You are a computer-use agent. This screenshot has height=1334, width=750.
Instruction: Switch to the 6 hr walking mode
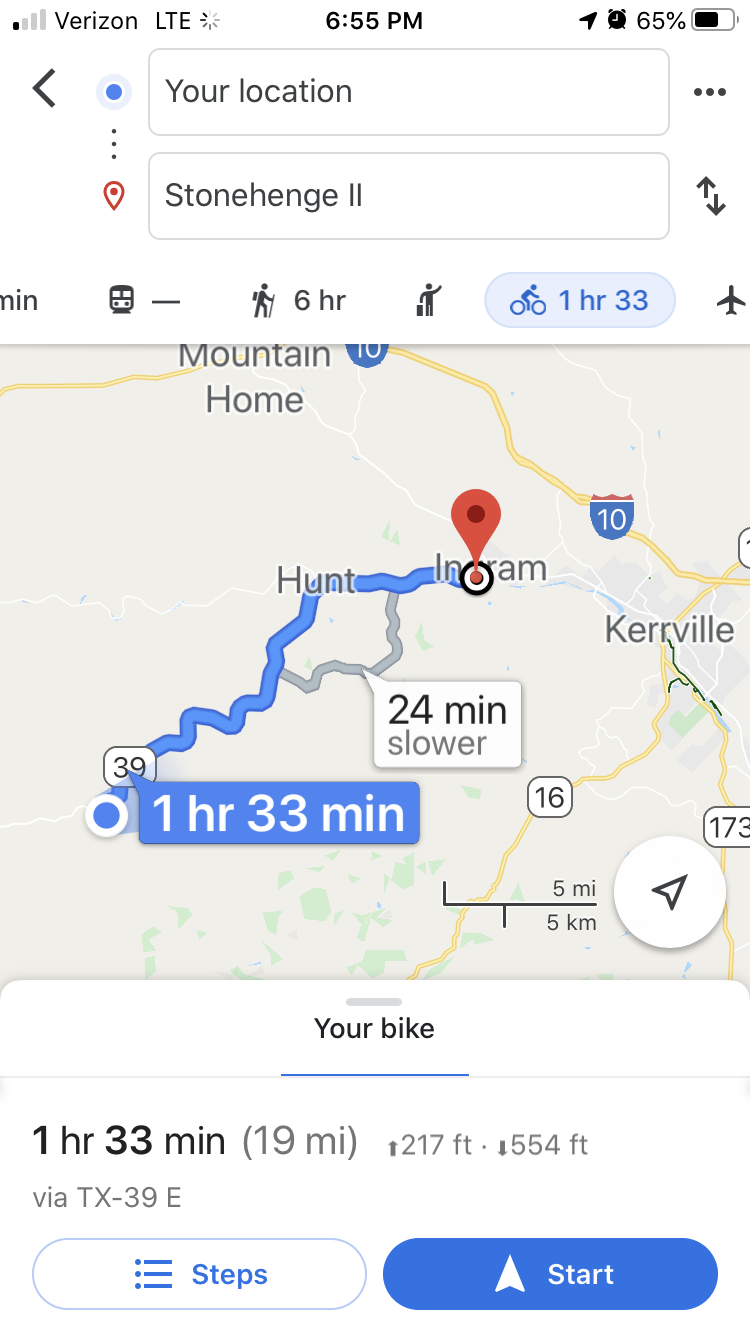click(x=298, y=300)
